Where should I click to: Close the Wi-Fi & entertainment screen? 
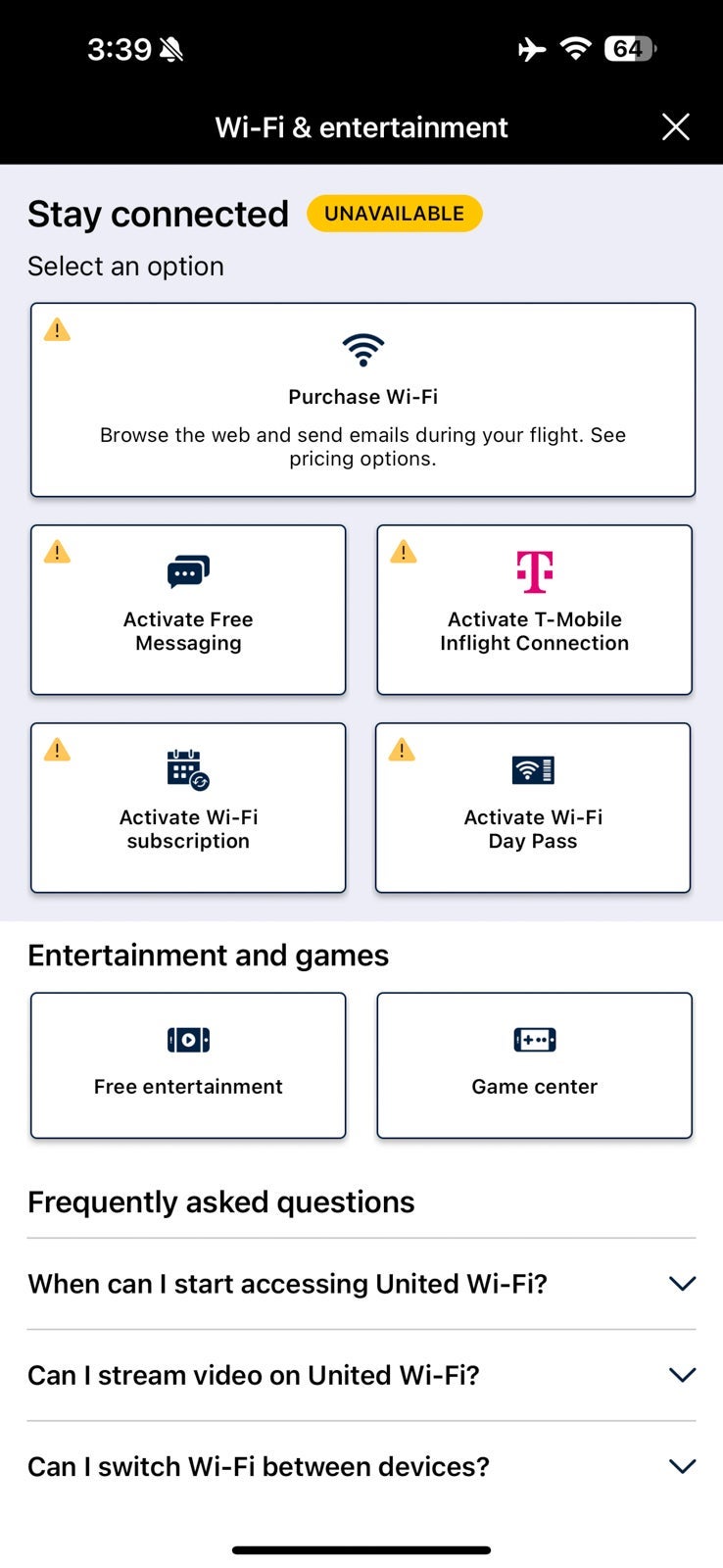click(675, 127)
